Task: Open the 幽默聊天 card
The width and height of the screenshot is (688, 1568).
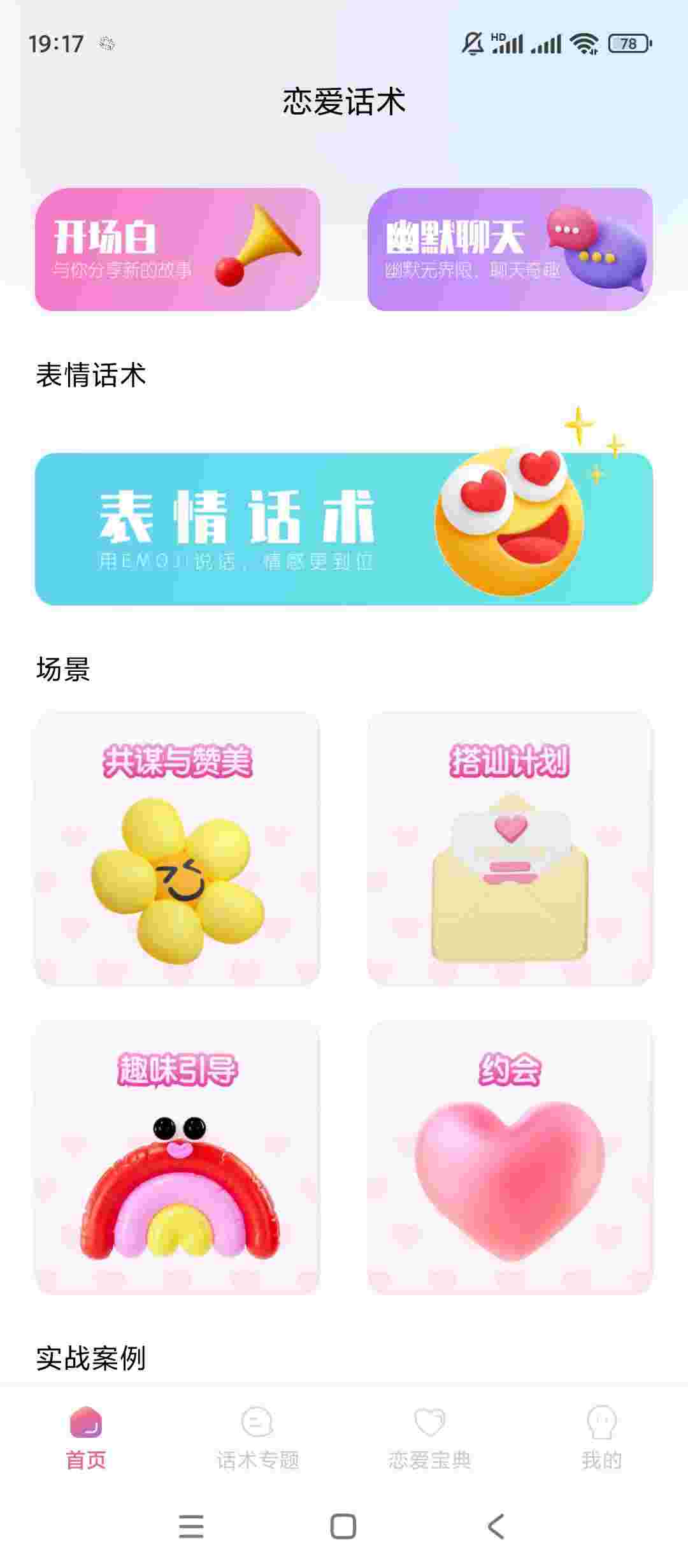Action: point(510,249)
